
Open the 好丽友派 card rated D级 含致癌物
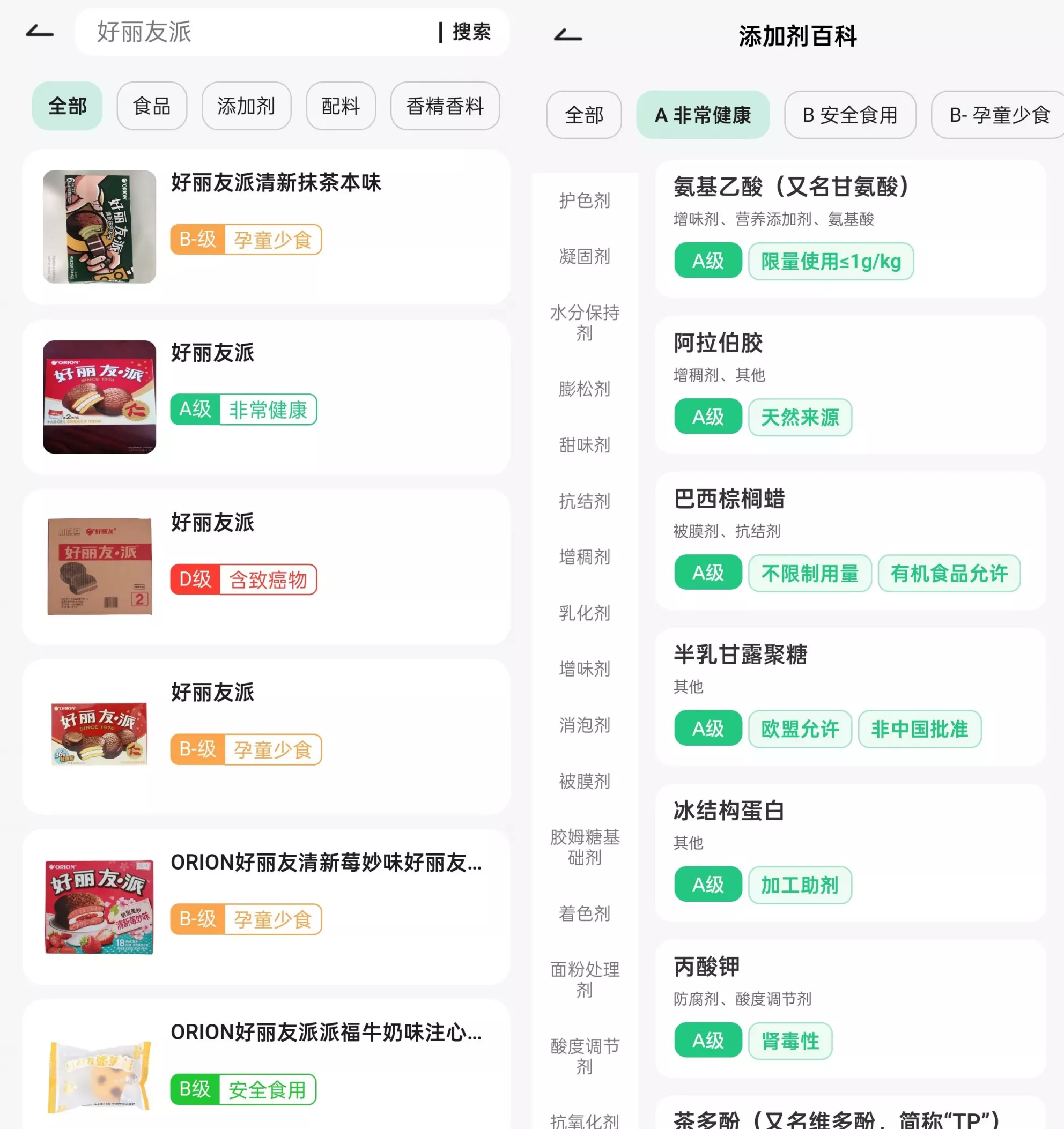click(266, 567)
